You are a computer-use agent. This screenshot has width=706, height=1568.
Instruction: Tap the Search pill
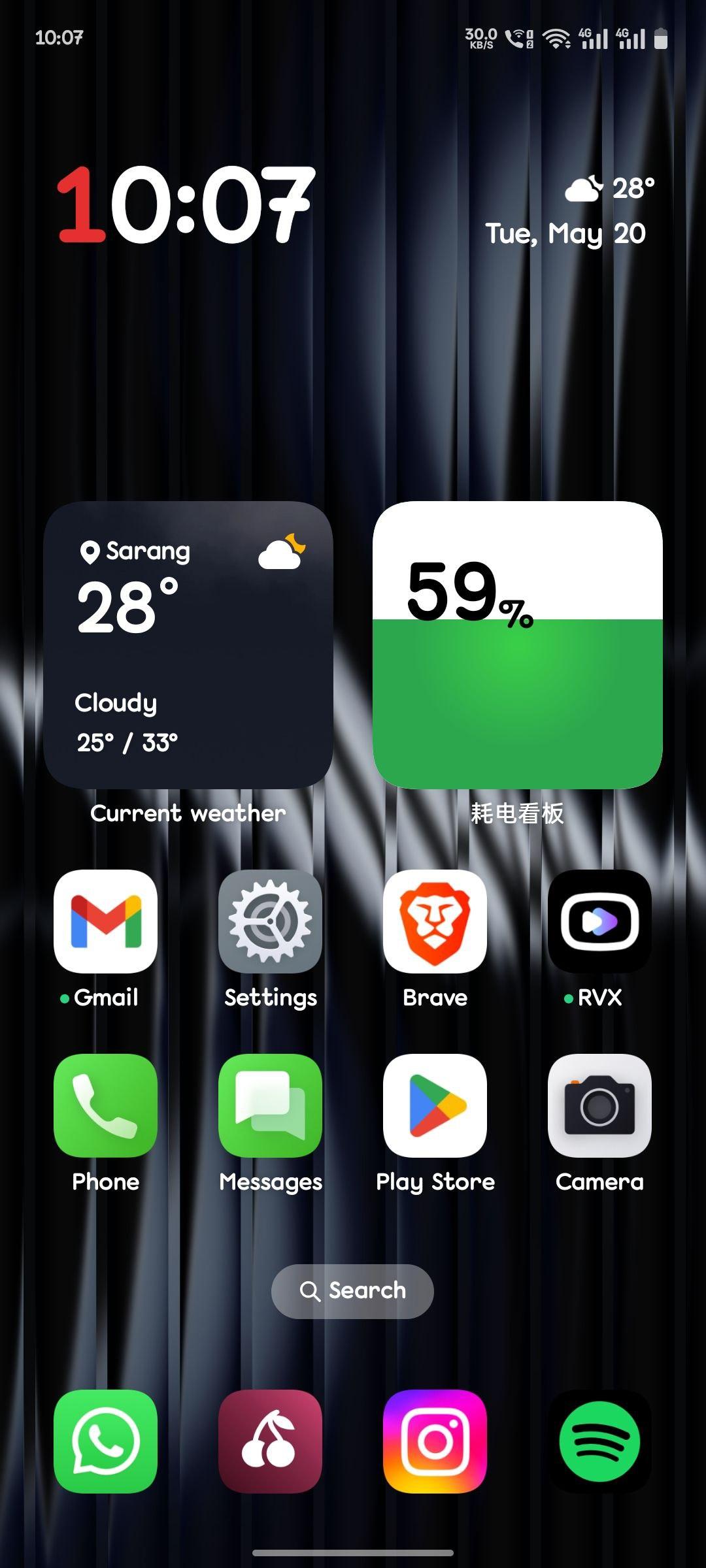point(352,1291)
